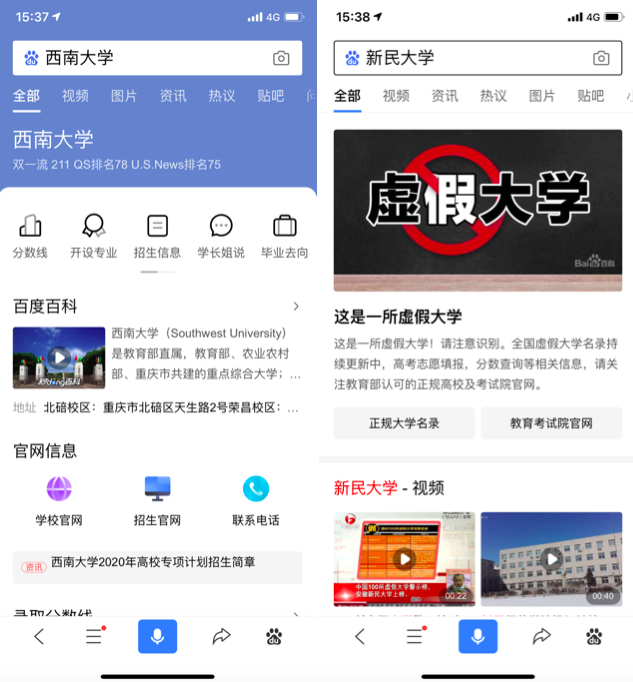Play the 新民大学 video lasting 00:40
This screenshot has height=682, width=633.
(551, 558)
